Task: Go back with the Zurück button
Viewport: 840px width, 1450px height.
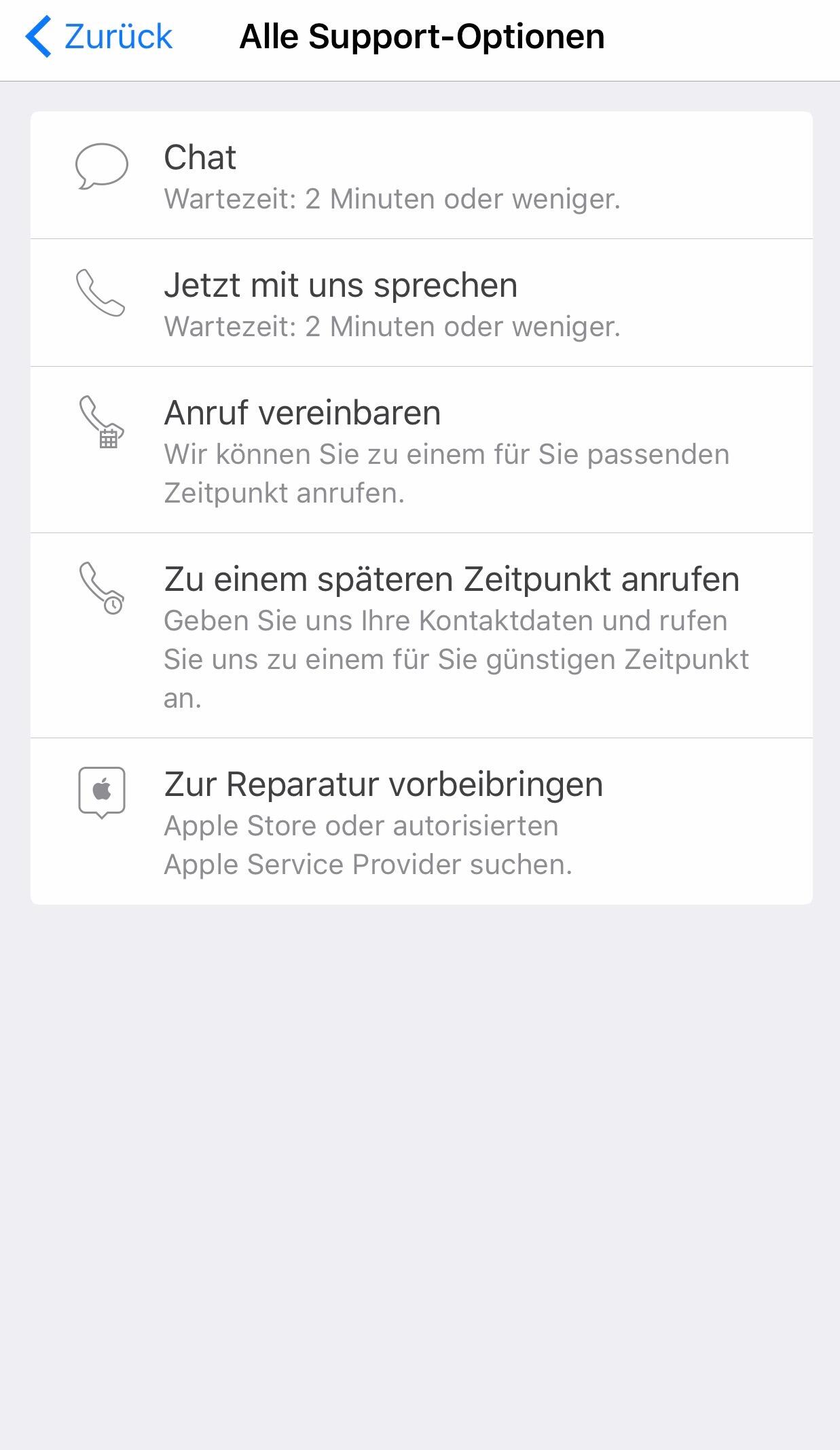Action: (99, 37)
